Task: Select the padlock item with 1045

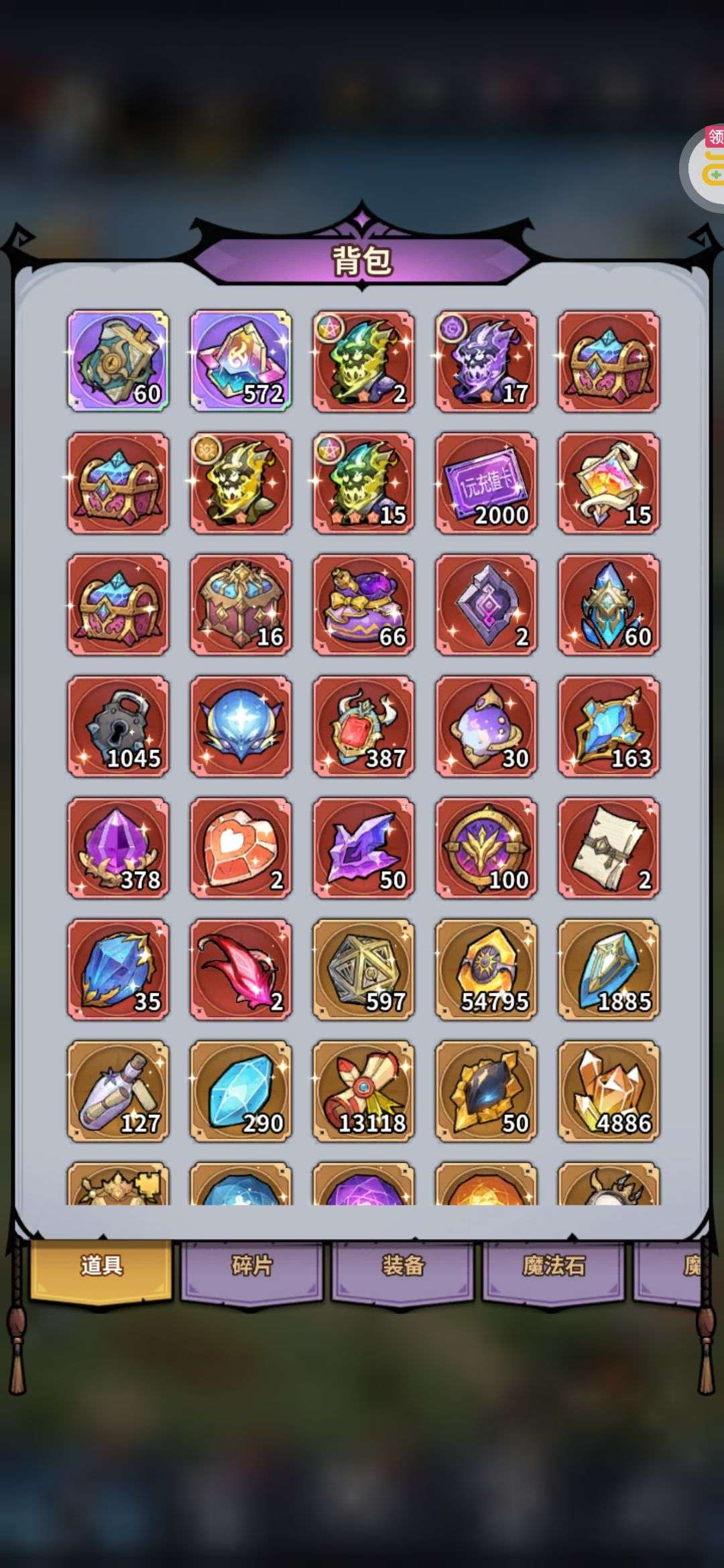Action: 118,726
